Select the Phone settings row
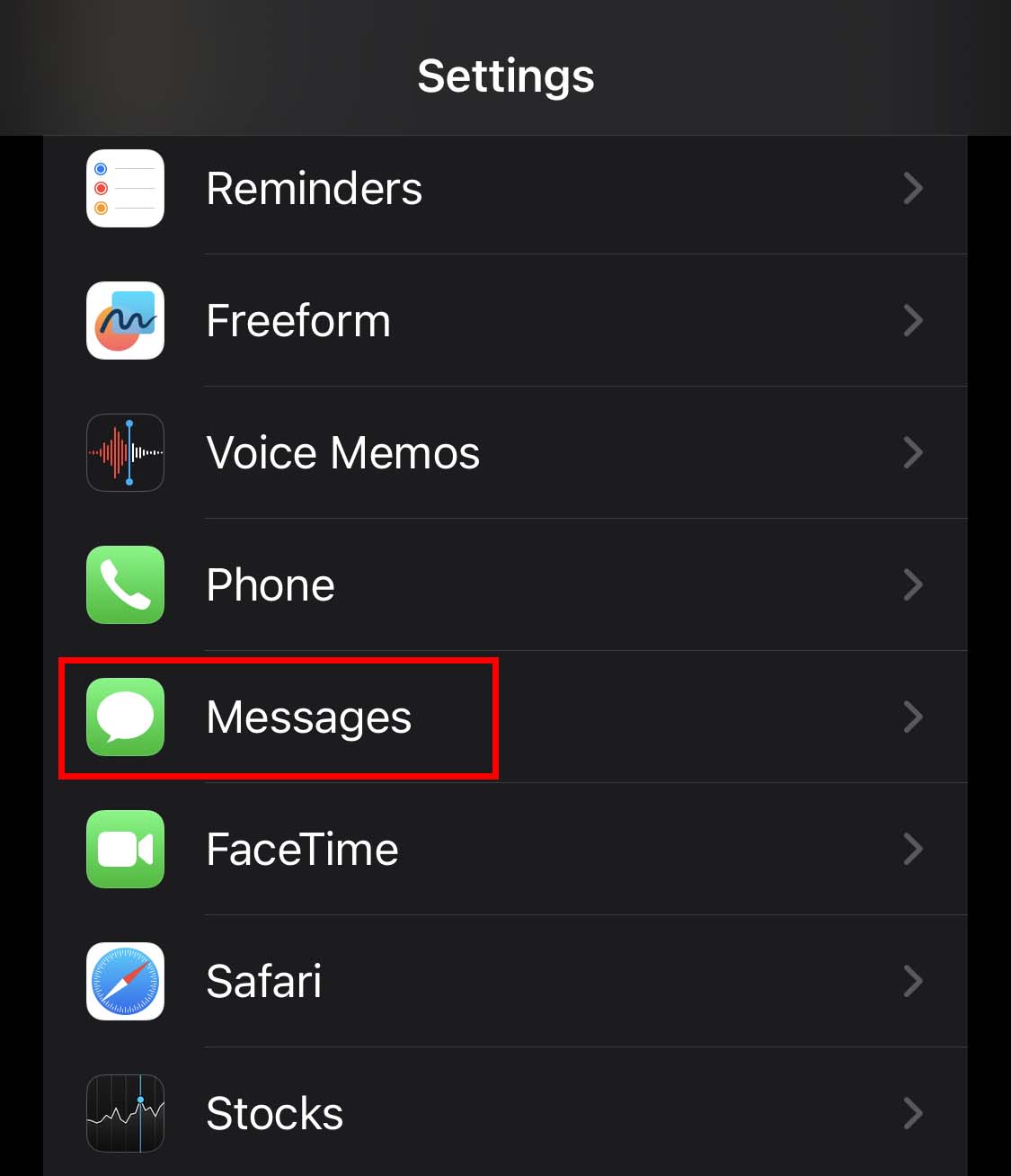Screen dimensions: 1011x1176 click(x=503, y=585)
